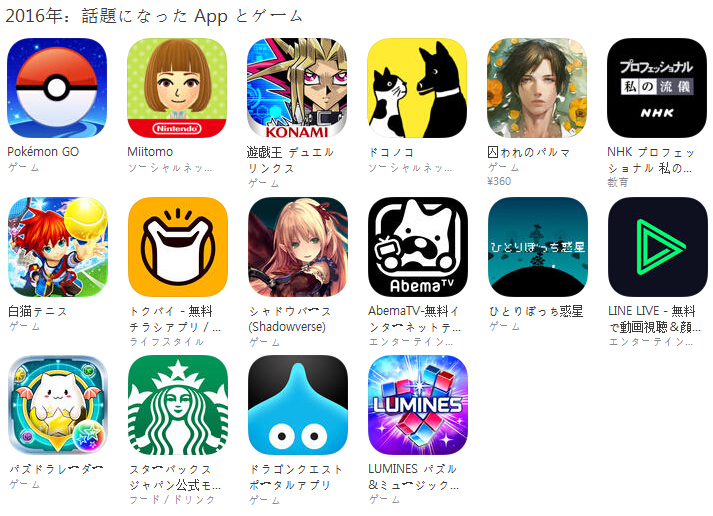Viewport: 713px width, 516px height.
Task: View the ひとりぼっち惑星 game
Action: point(537,247)
